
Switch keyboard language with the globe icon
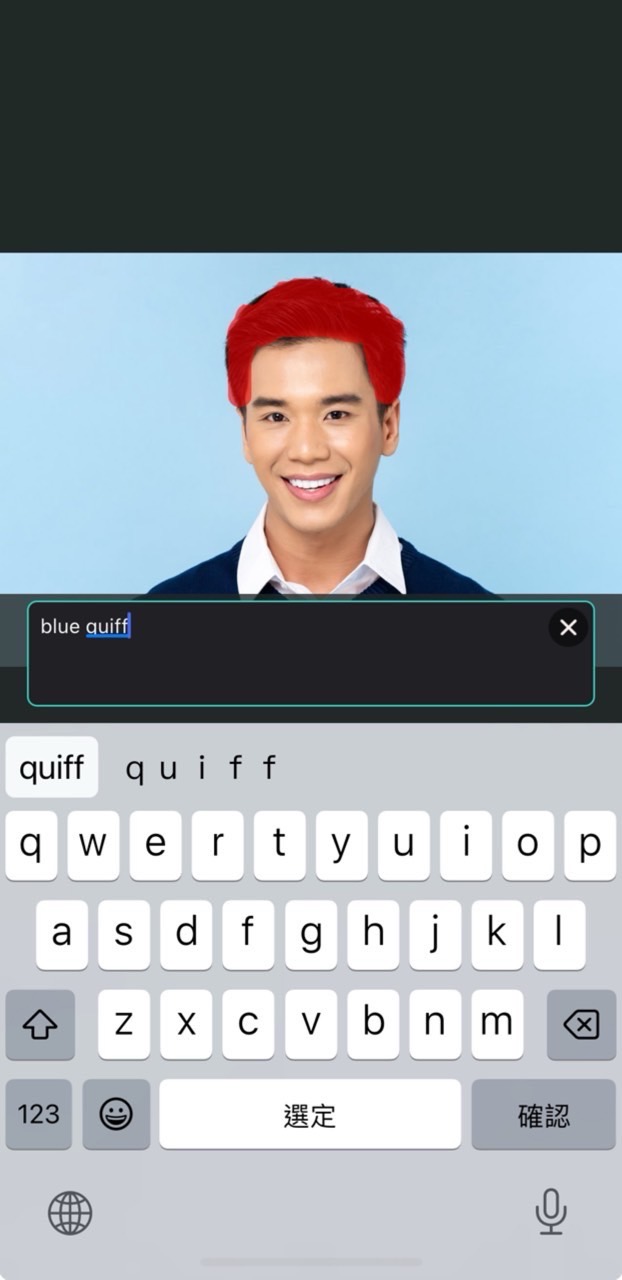[70, 1213]
